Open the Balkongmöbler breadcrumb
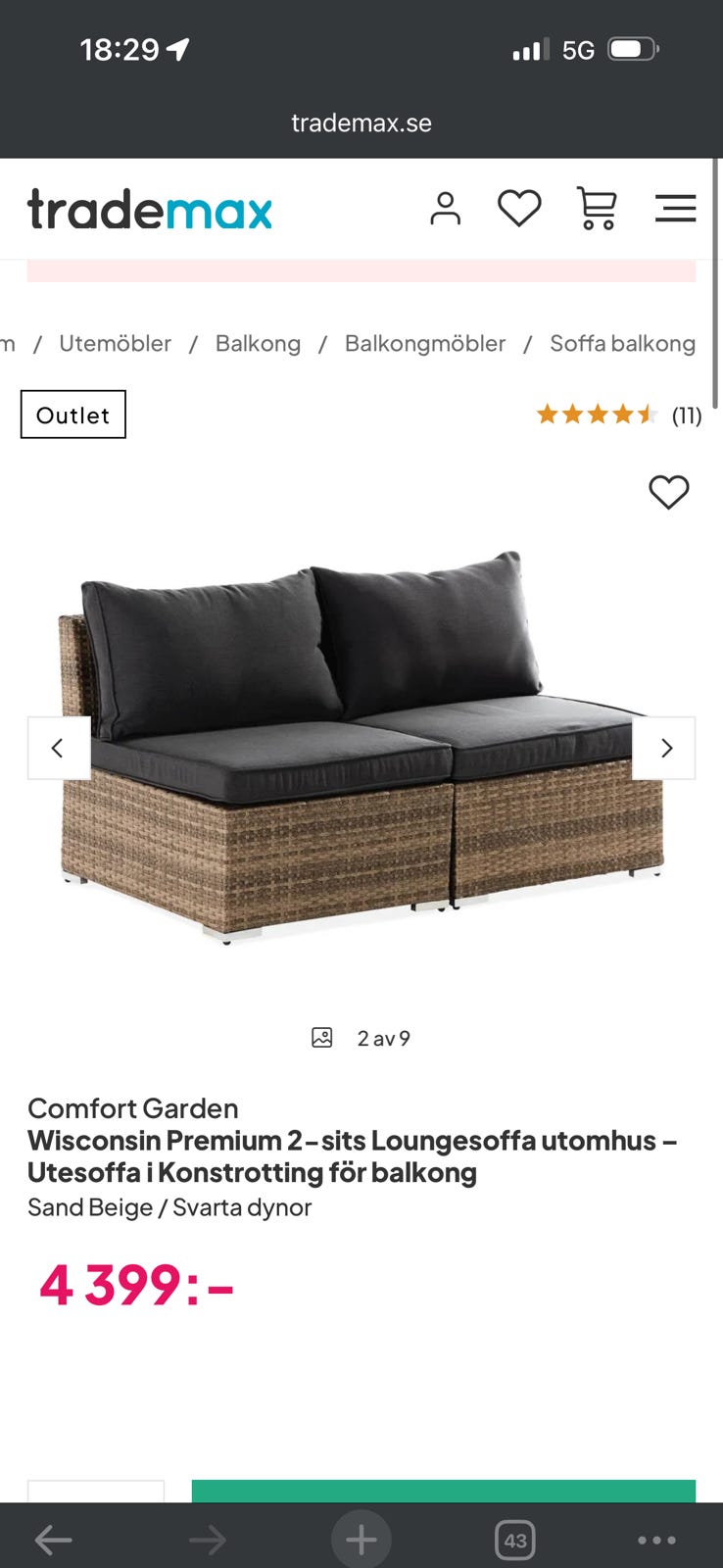 click(425, 344)
